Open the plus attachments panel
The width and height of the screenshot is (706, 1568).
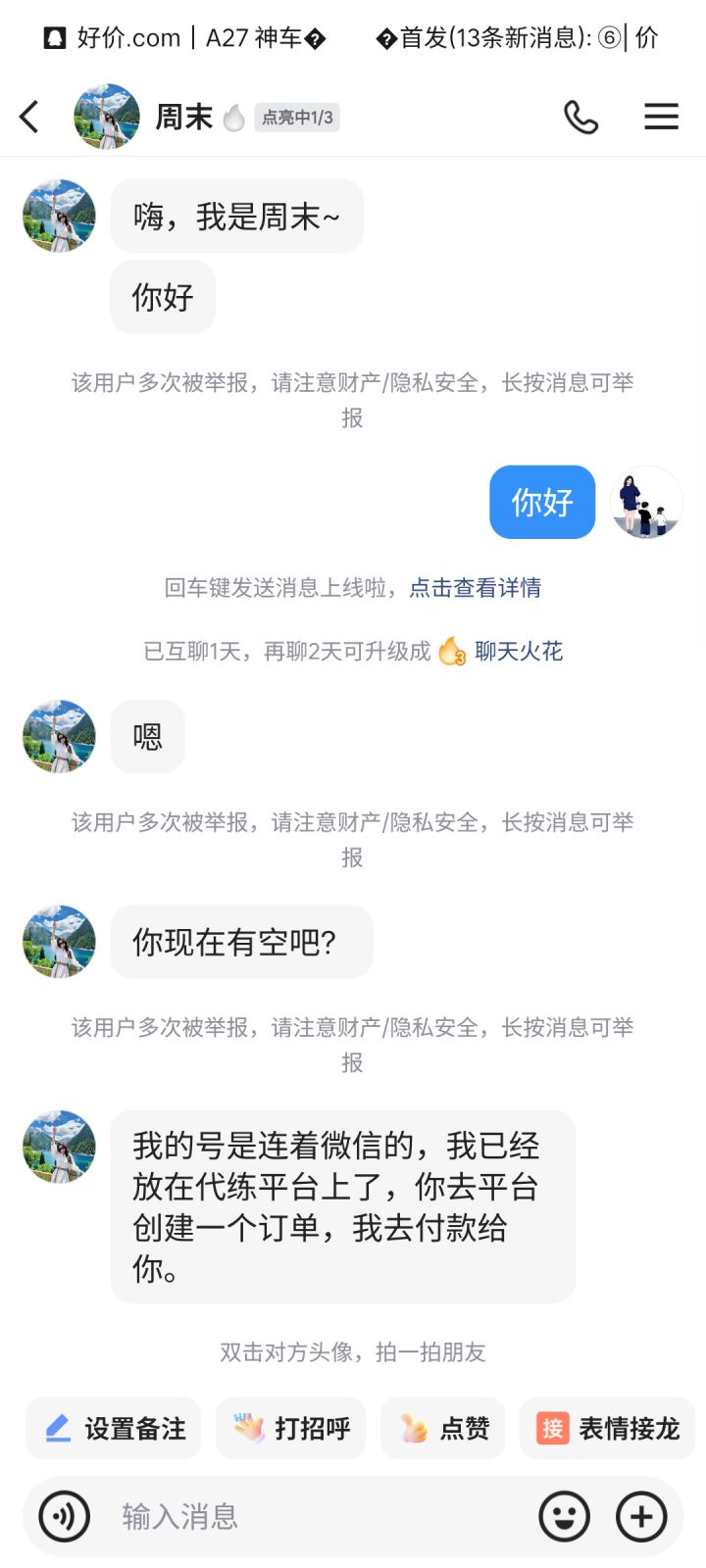[x=641, y=1516]
